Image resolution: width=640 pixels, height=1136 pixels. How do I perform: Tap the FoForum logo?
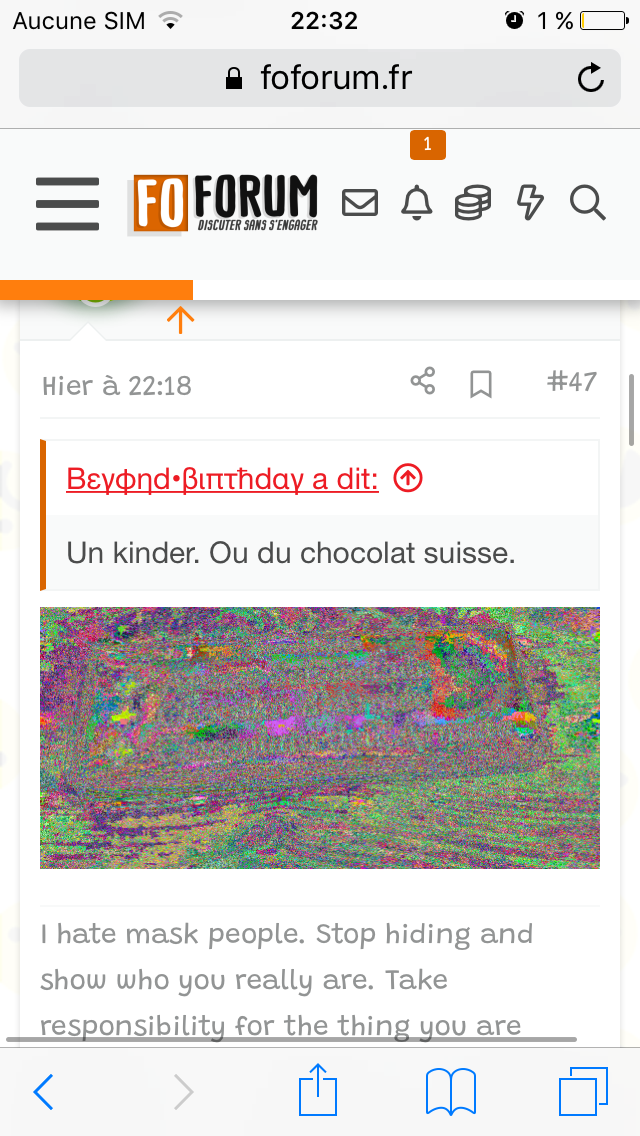pyautogui.click(x=223, y=204)
